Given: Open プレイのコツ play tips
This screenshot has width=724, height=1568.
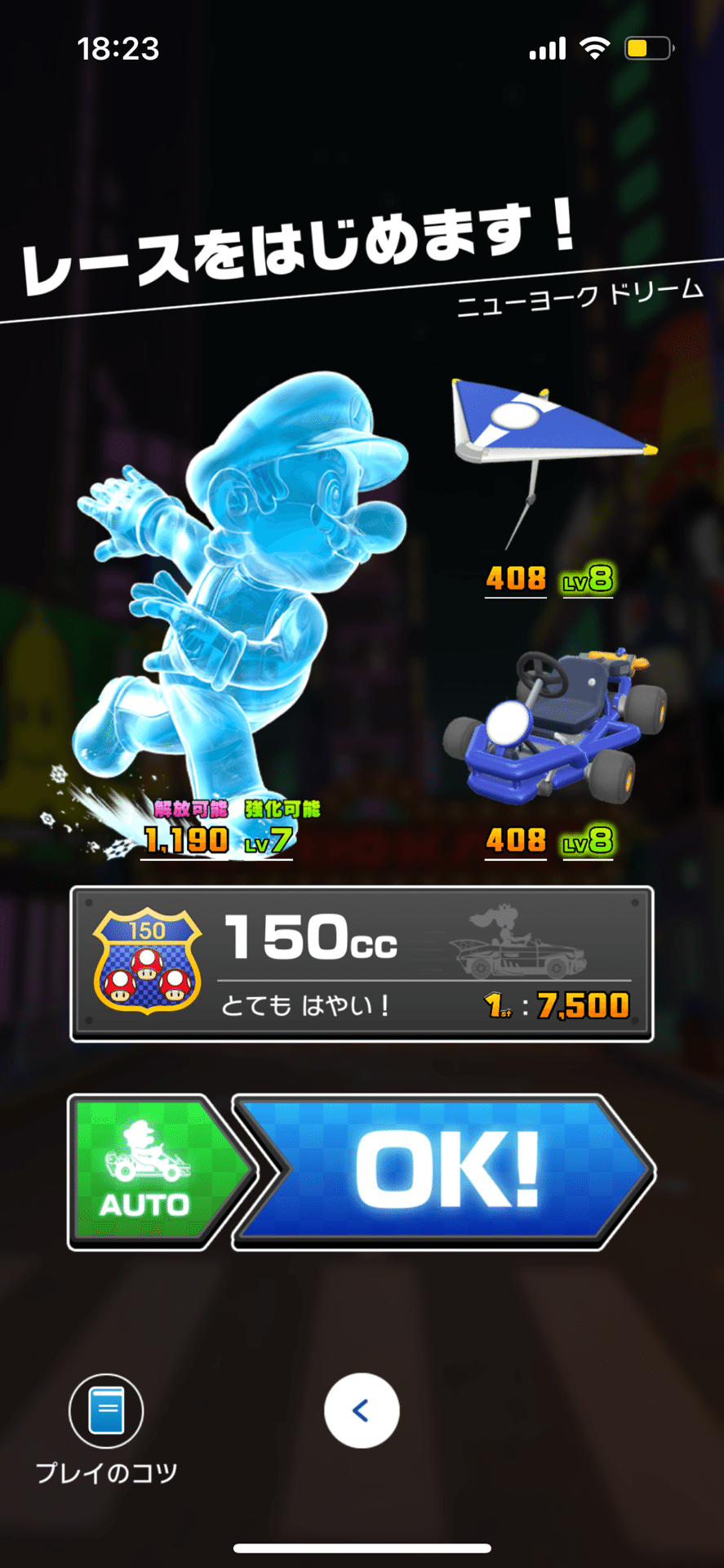Looking at the screenshot, I should tap(106, 1413).
